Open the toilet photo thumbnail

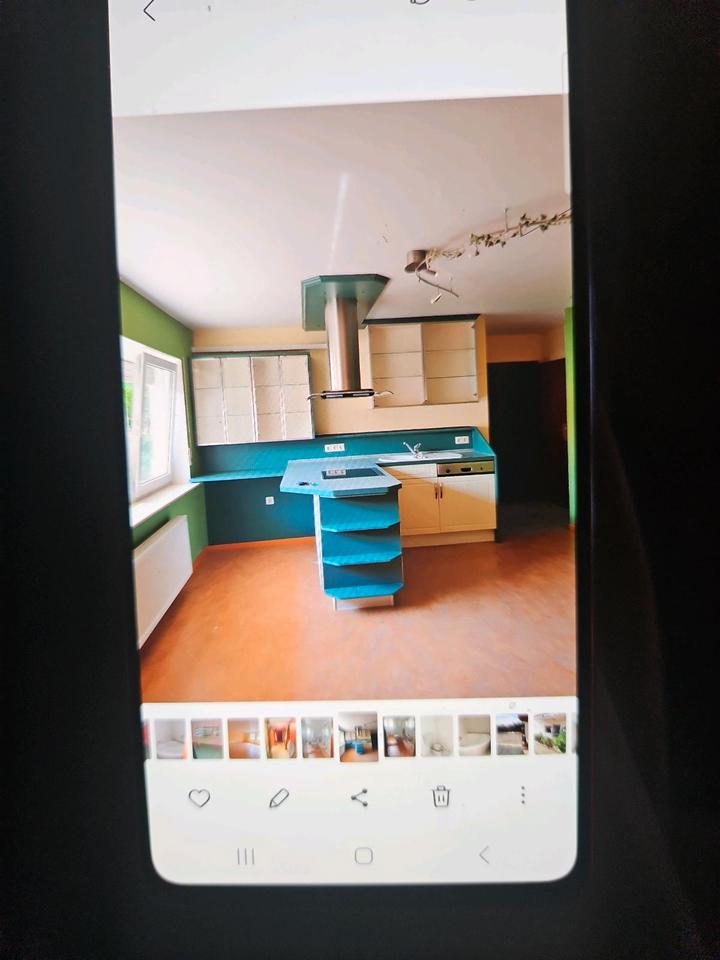(436, 736)
